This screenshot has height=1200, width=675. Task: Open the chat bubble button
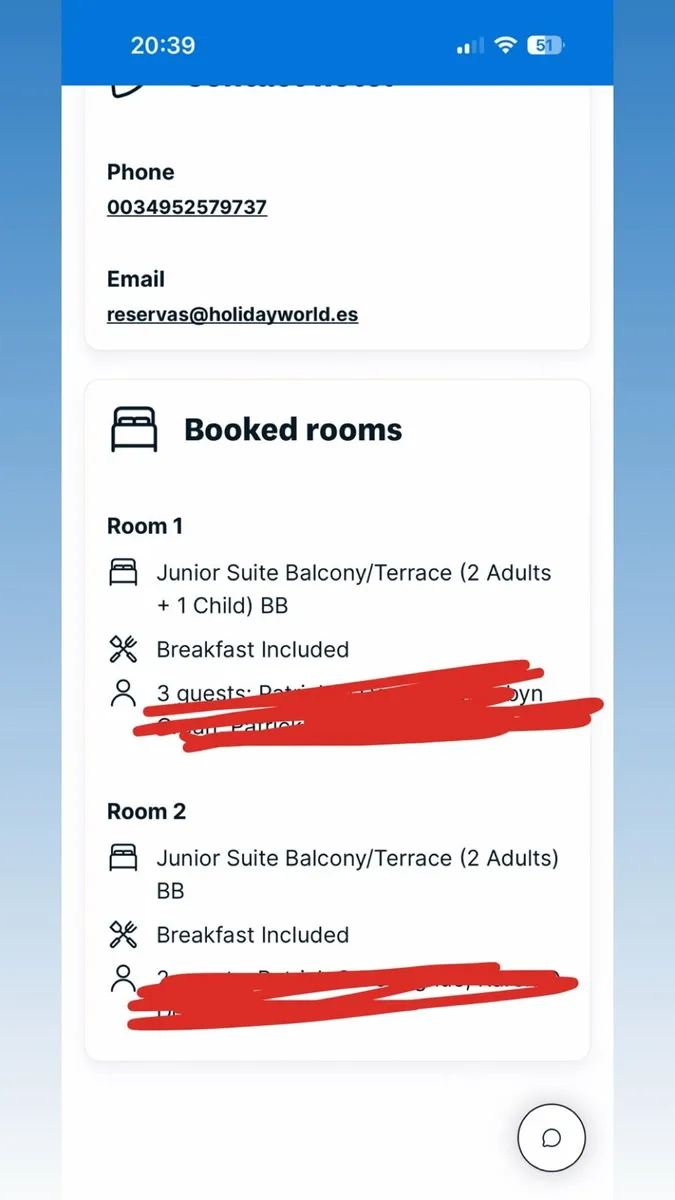click(x=551, y=1138)
